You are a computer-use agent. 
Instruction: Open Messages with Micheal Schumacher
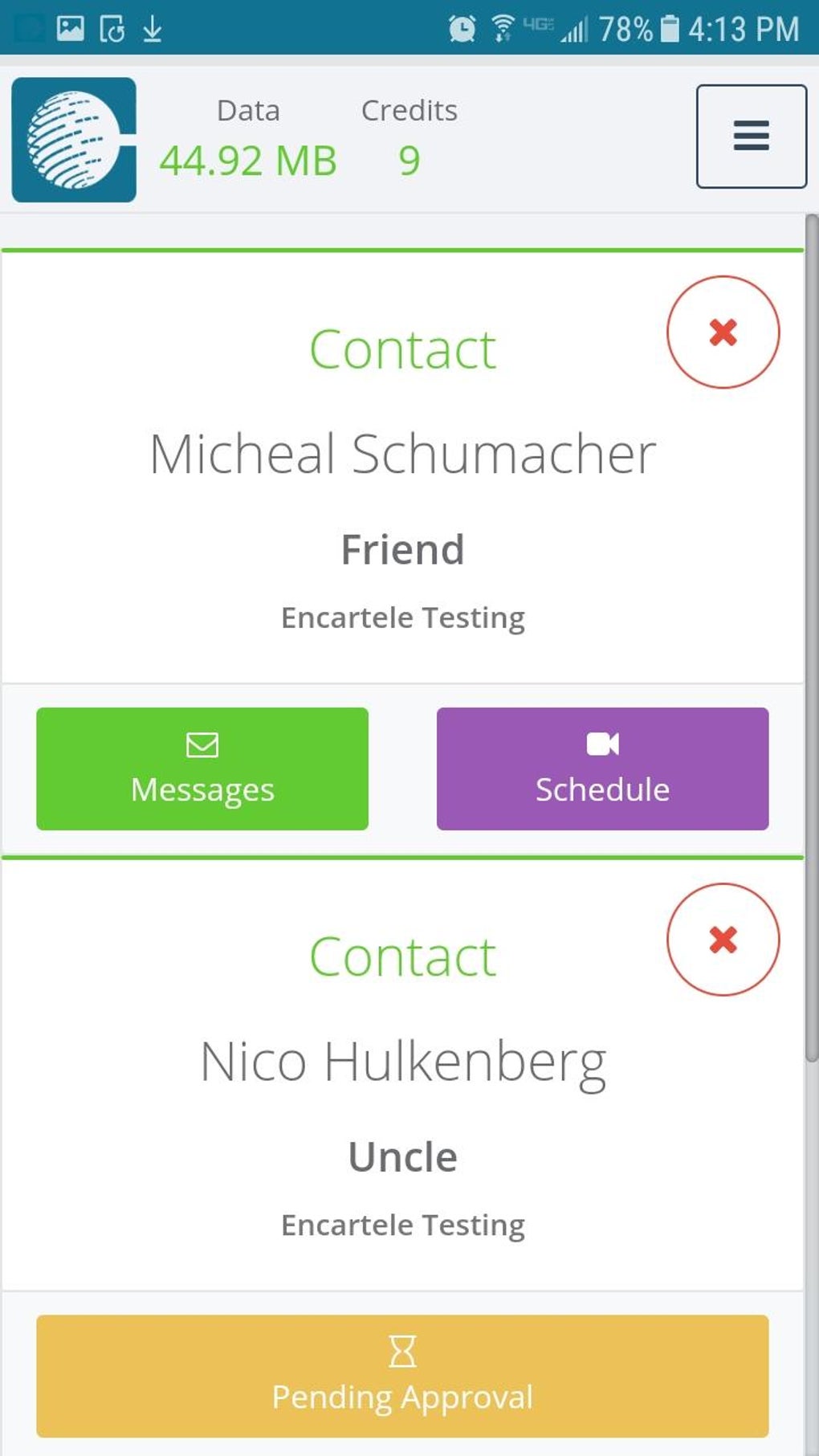(x=202, y=769)
